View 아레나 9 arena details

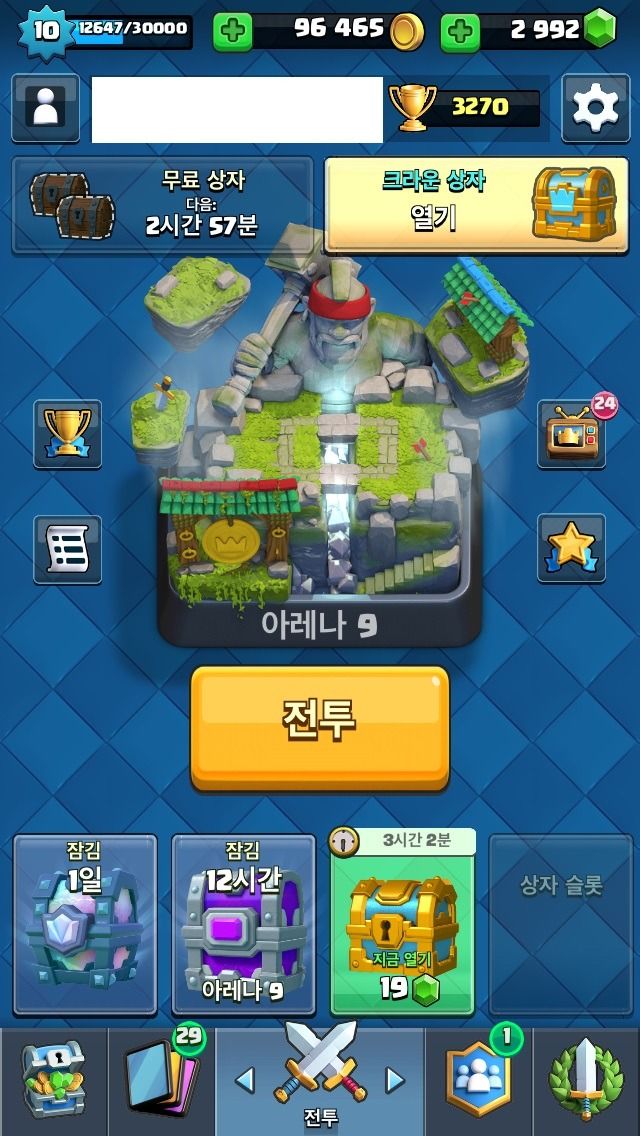[320, 551]
